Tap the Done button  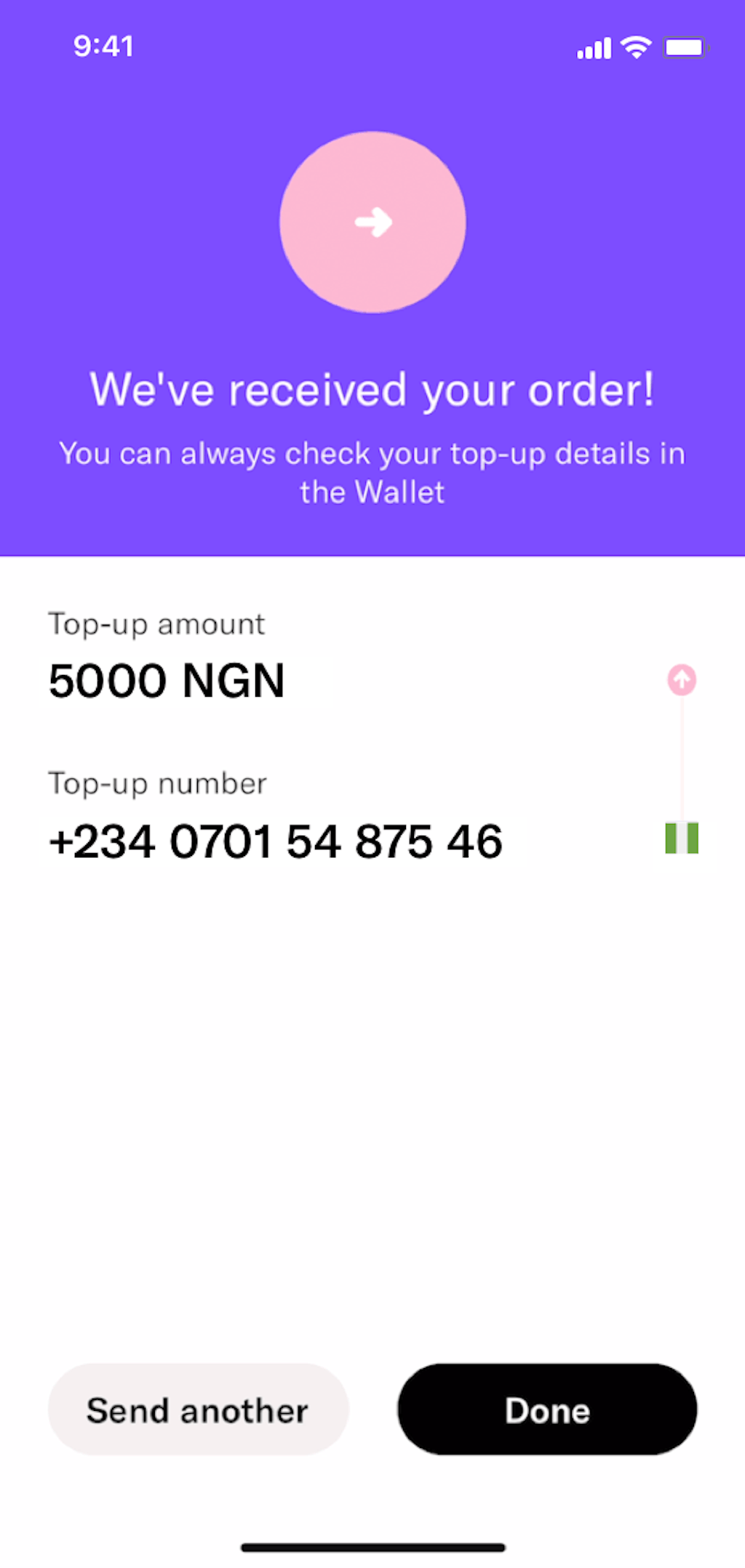pyautogui.click(x=547, y=1409)
